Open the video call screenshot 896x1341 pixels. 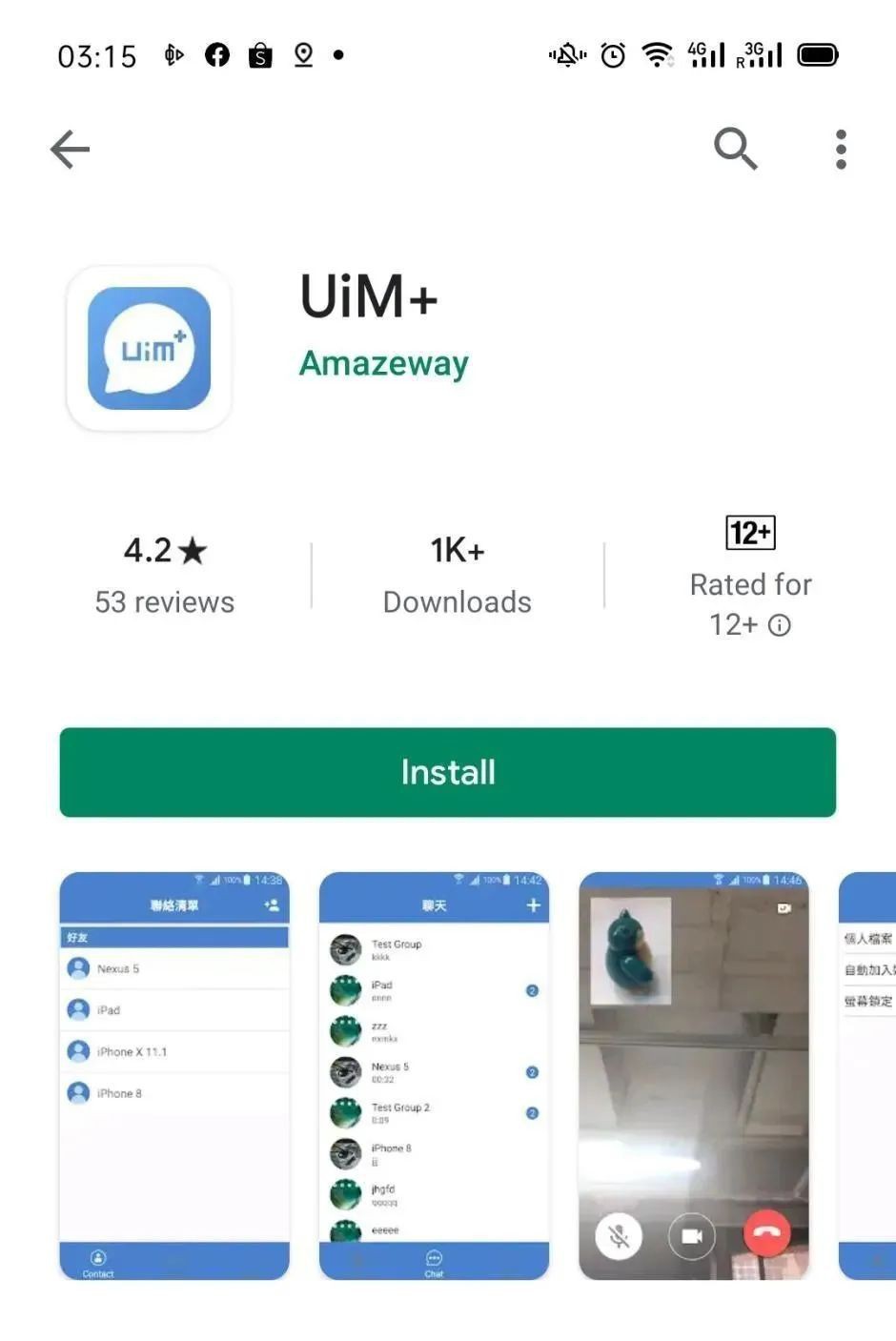(693, 1075)
